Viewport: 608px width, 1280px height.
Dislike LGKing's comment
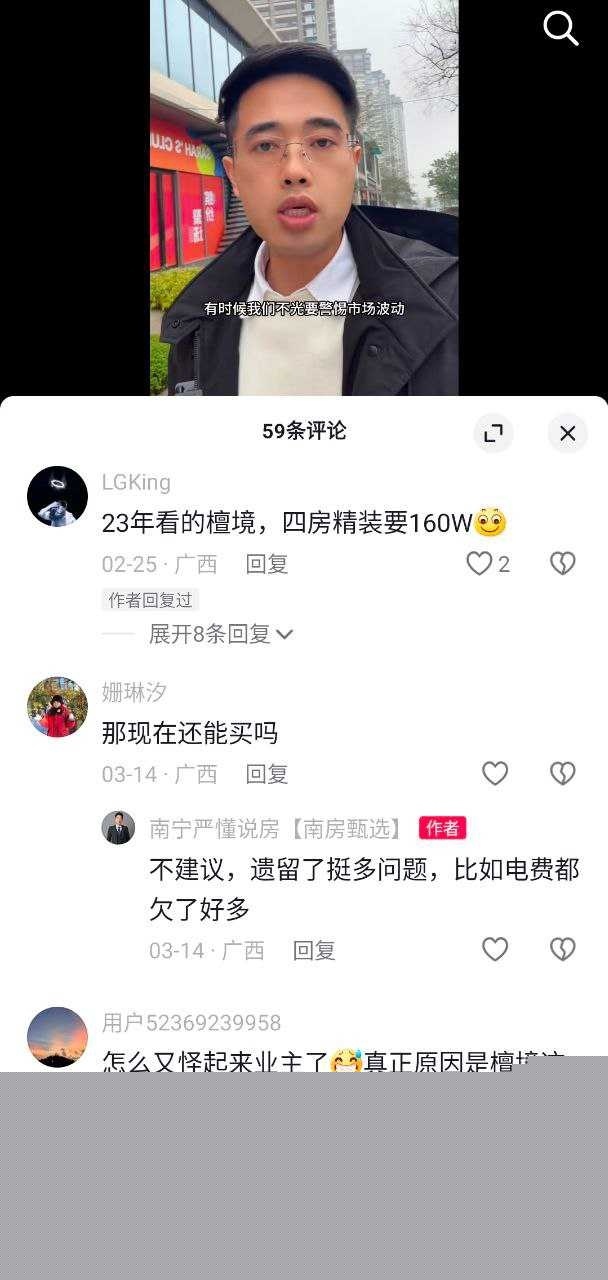[x=563, y=564]
